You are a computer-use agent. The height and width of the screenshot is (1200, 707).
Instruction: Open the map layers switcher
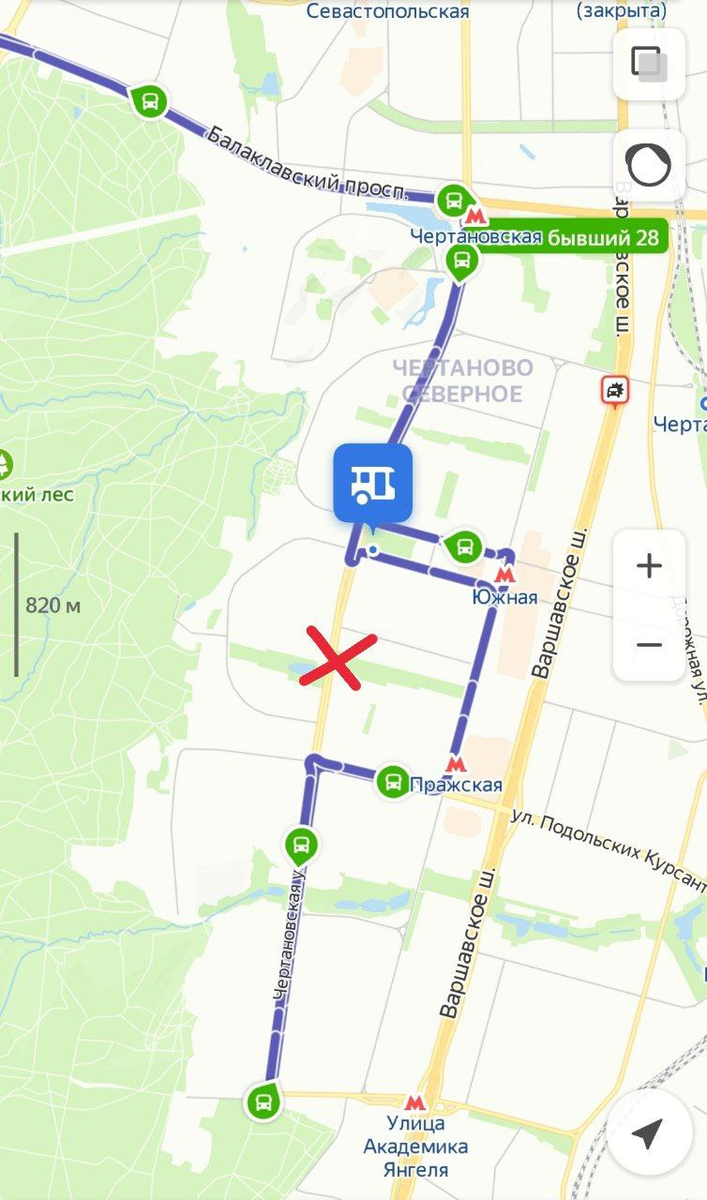pyautogui.click(x=649, y=64)
